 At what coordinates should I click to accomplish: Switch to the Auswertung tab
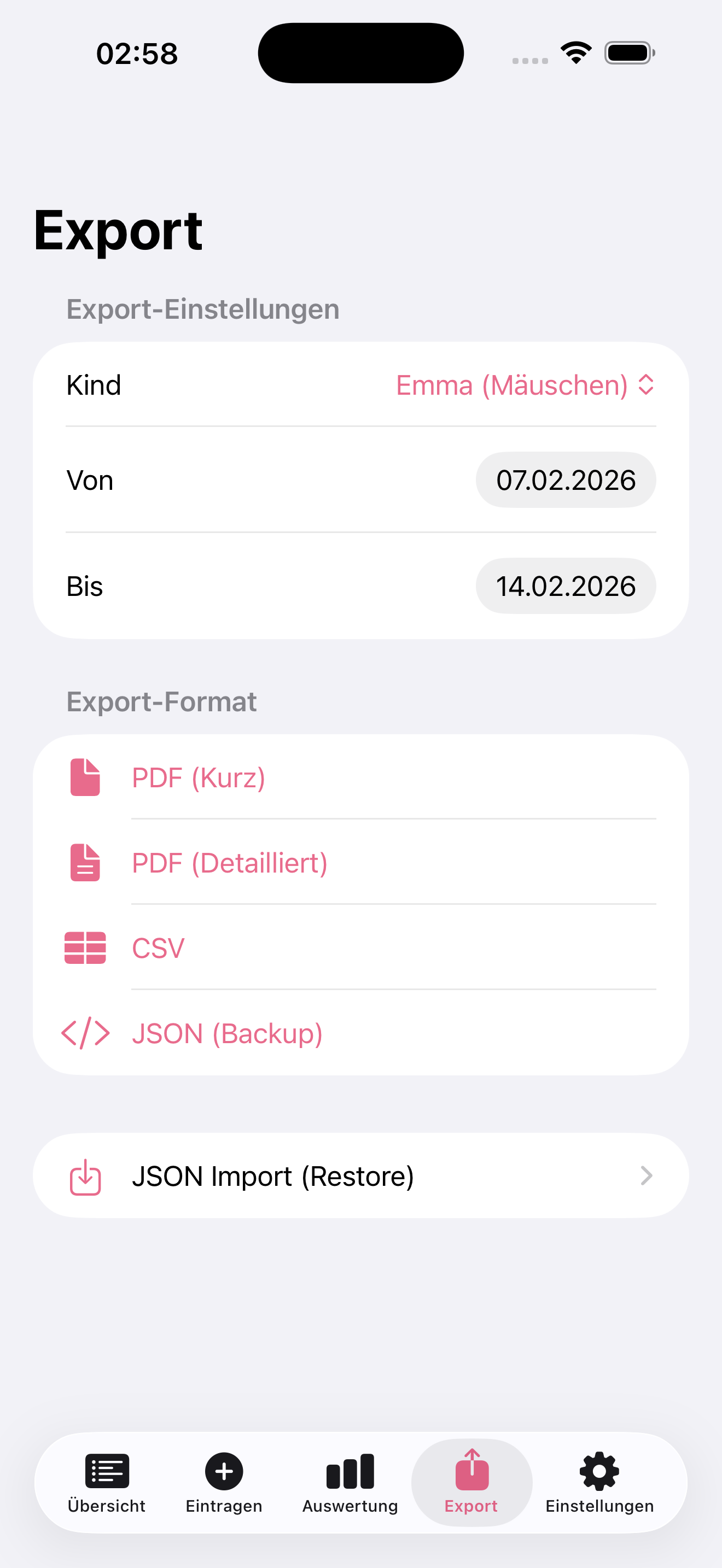coord(350,1487)
